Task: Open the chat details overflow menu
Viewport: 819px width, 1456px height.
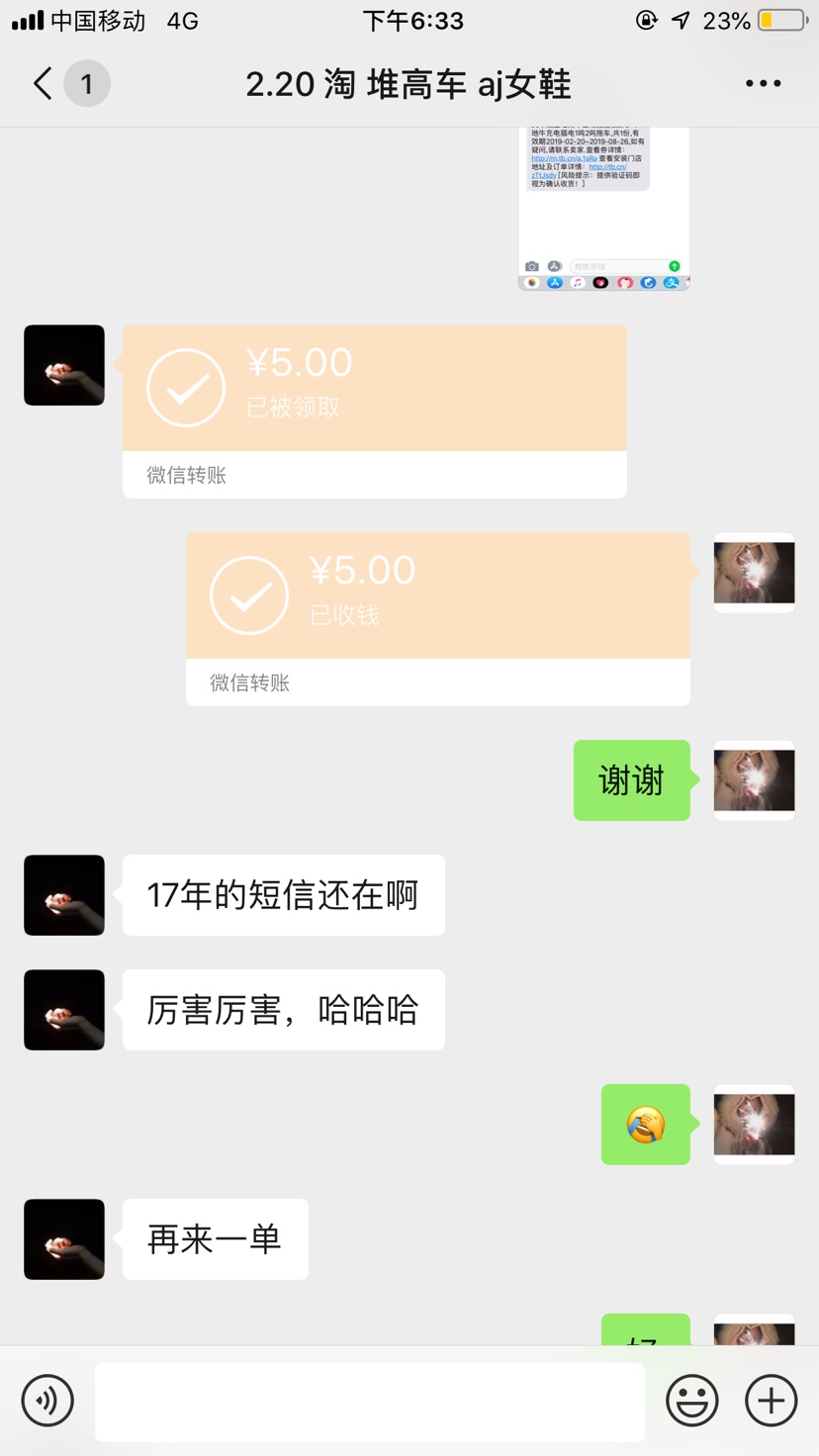Action: (x=763, y=84)
